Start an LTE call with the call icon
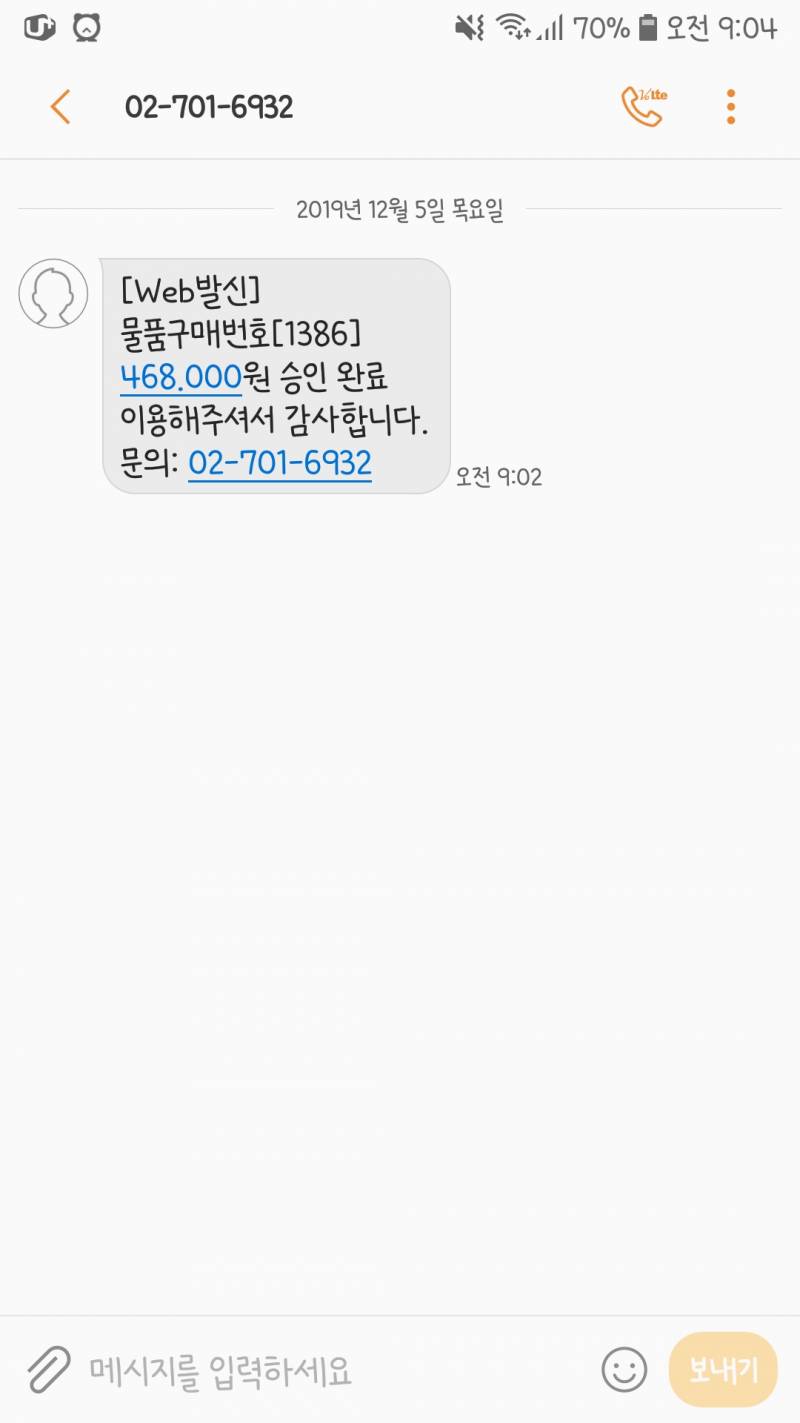The image size is (800, 1423). pyautogui.click(x=643, y=104)
